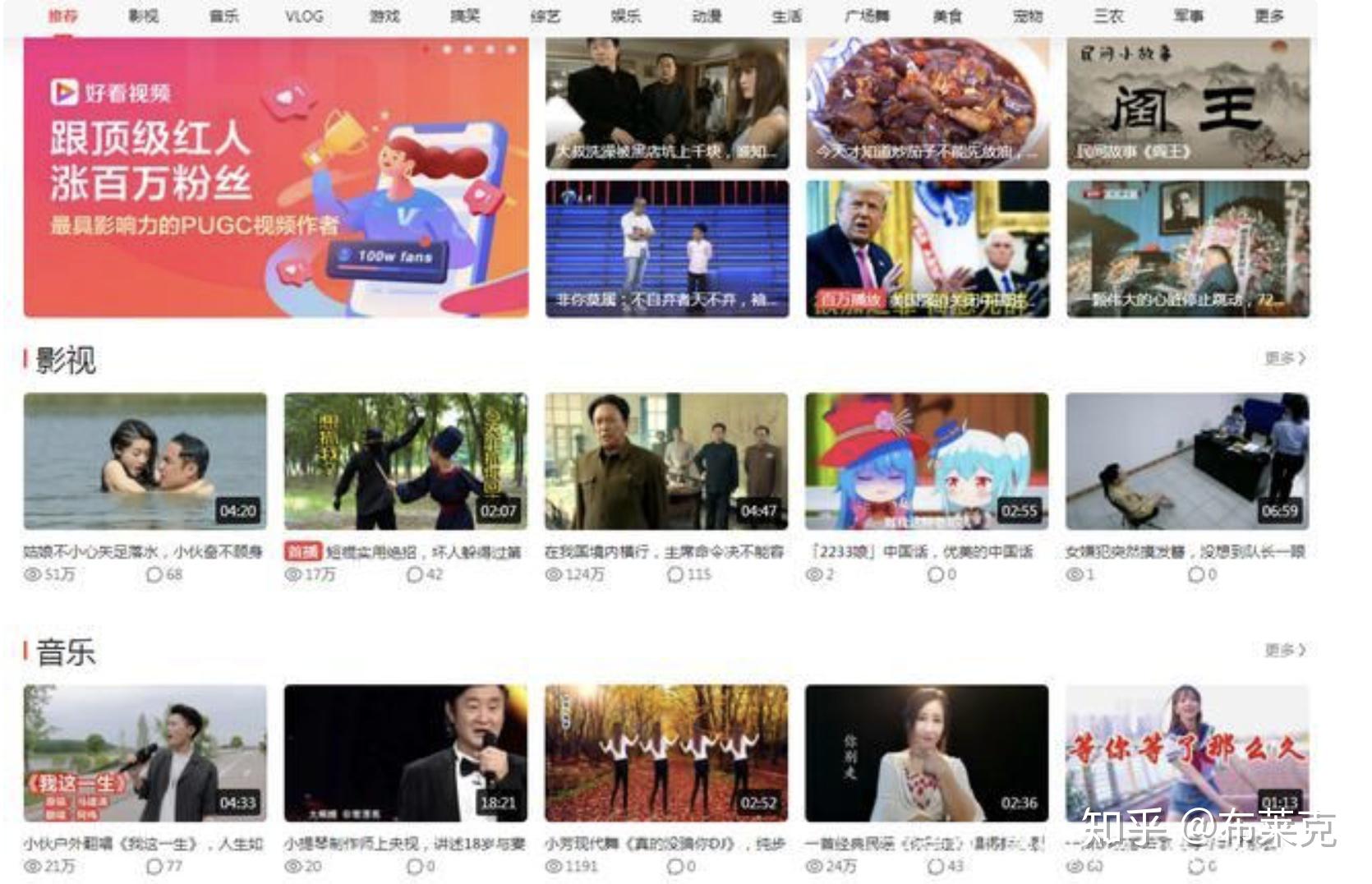Switch to the 音乐 top tab
Image resolution: width=1372 pixels, height=884 pixels.
[223, 16]
